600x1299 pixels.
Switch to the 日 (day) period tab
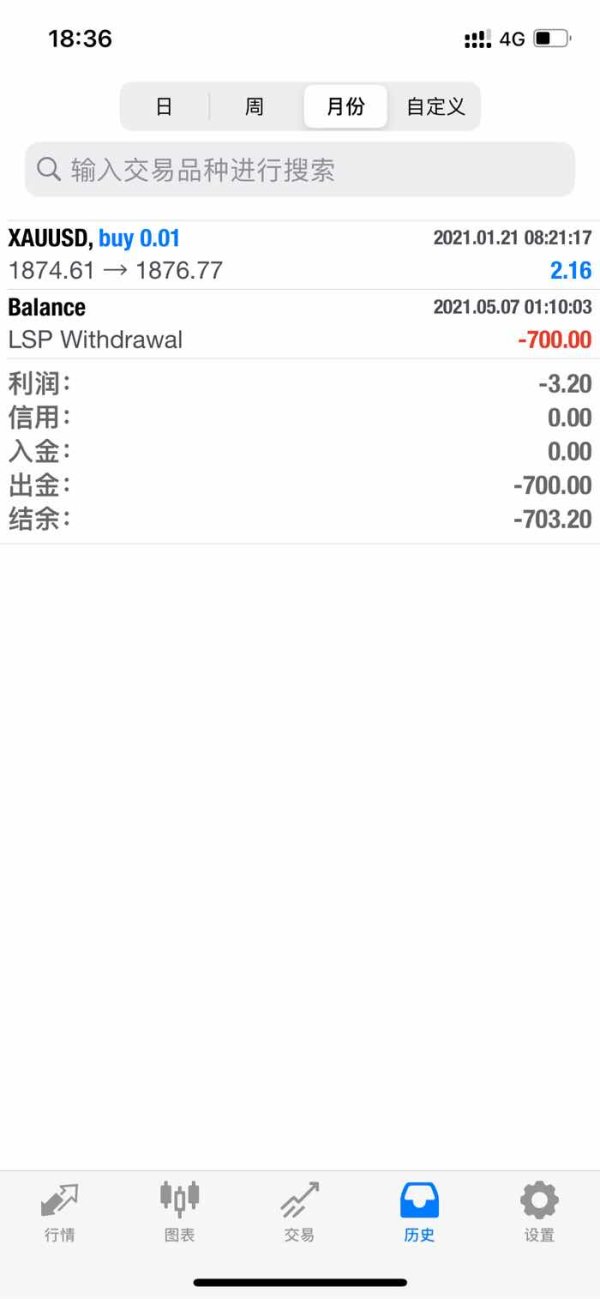pyautogui.click(x=164, y=107)
